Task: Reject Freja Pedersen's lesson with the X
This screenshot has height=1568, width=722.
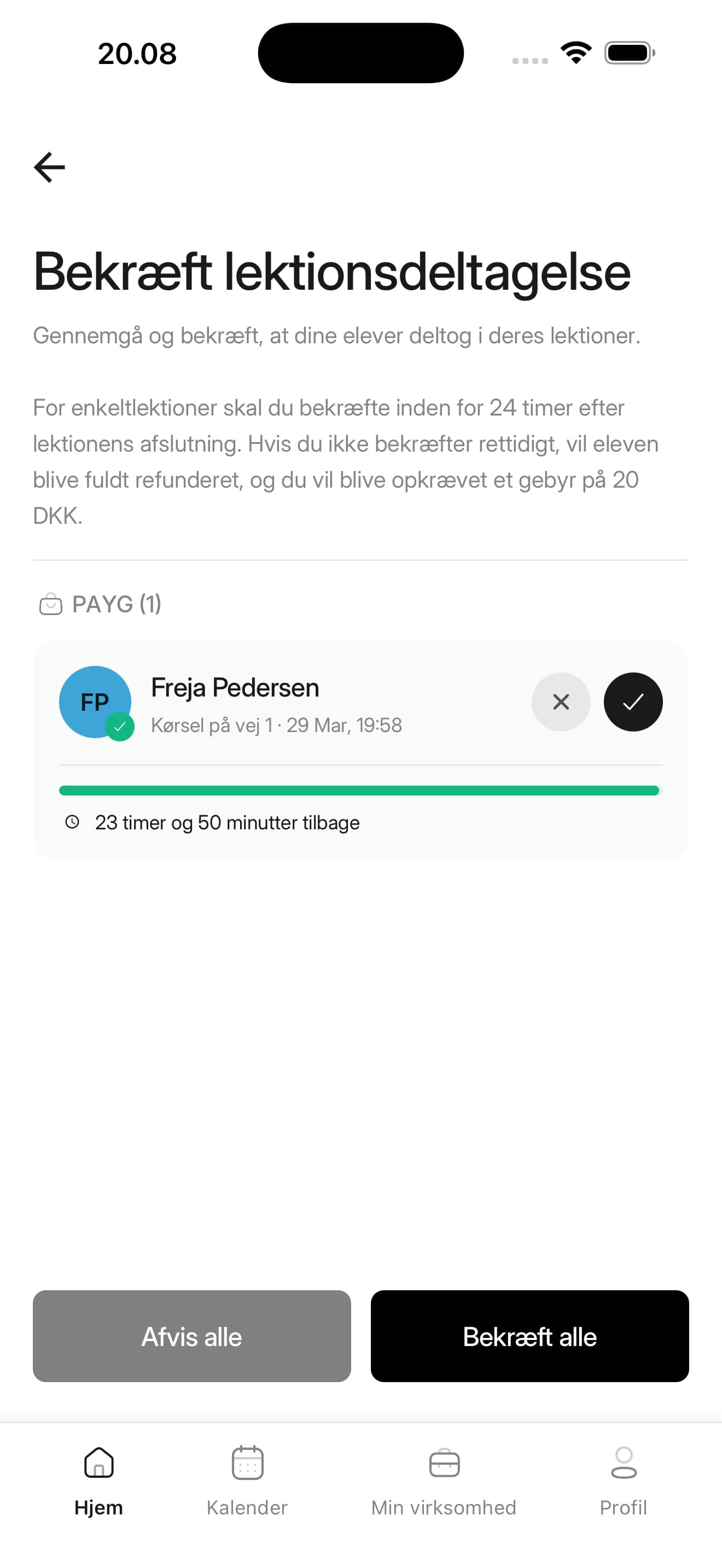Action: coord(561,702)
